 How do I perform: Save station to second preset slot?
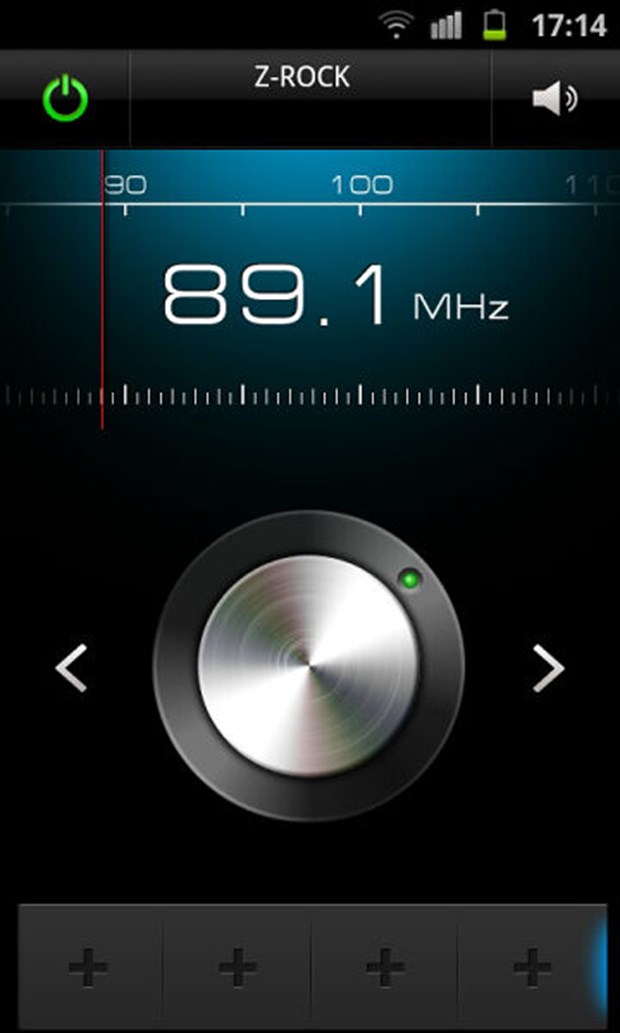[x=237, y=968]
